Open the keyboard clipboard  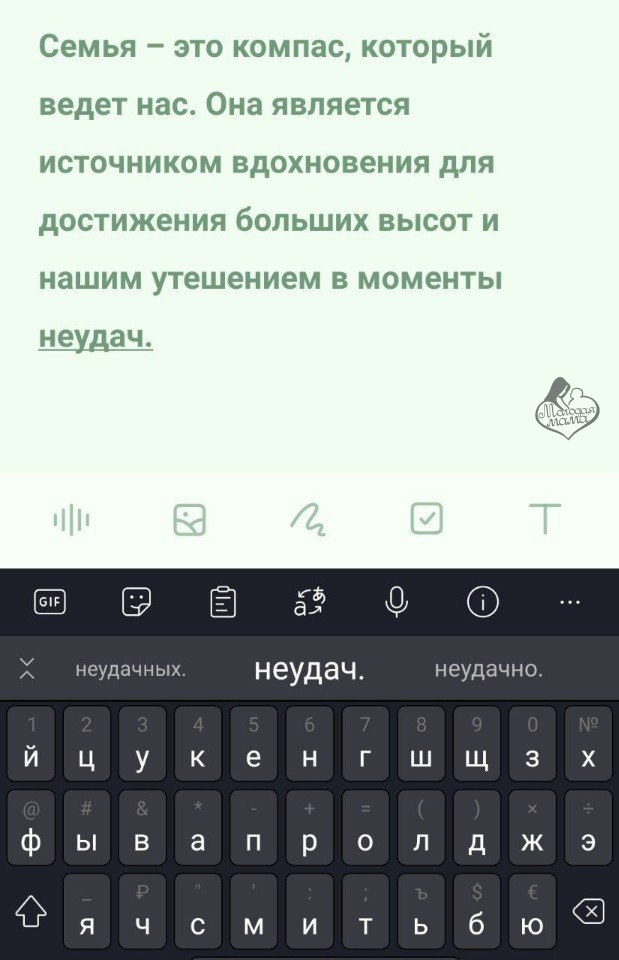click(221, 602)
